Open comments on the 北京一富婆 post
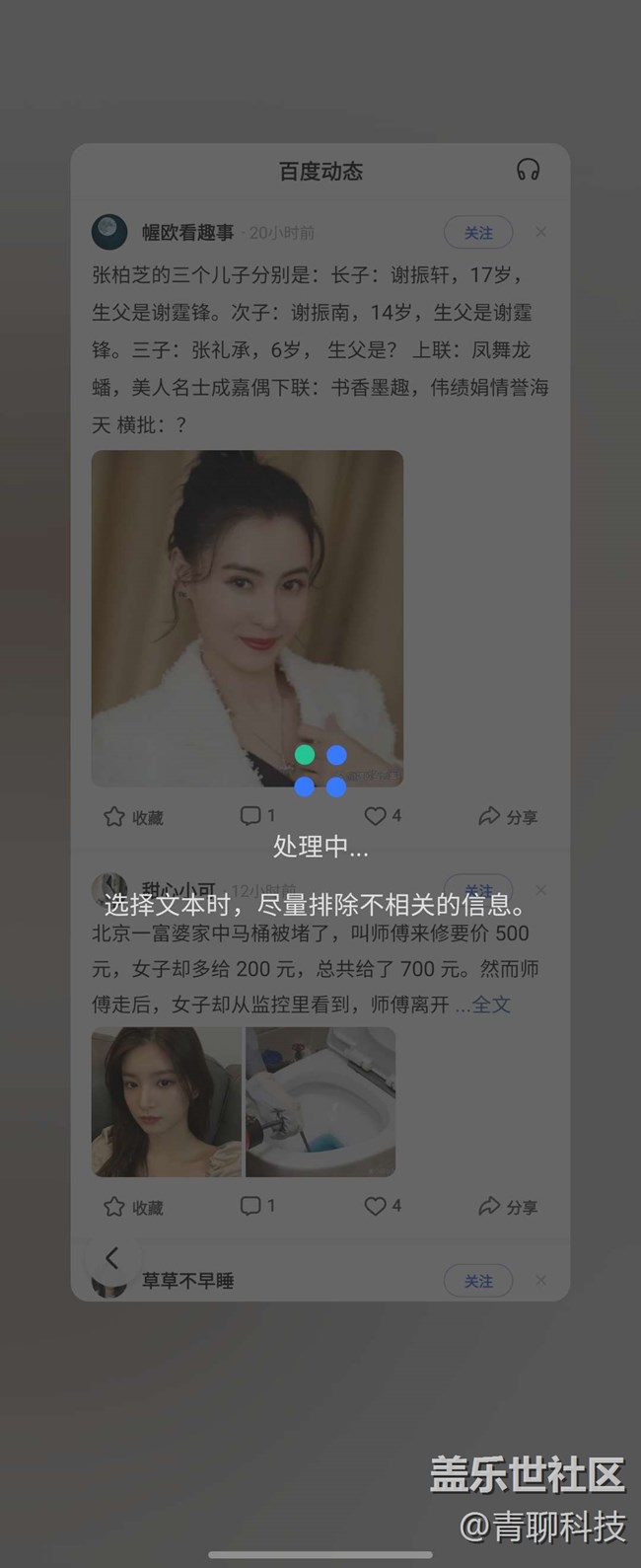This screenshot has height=1568, width=641. coord(257,1206)
